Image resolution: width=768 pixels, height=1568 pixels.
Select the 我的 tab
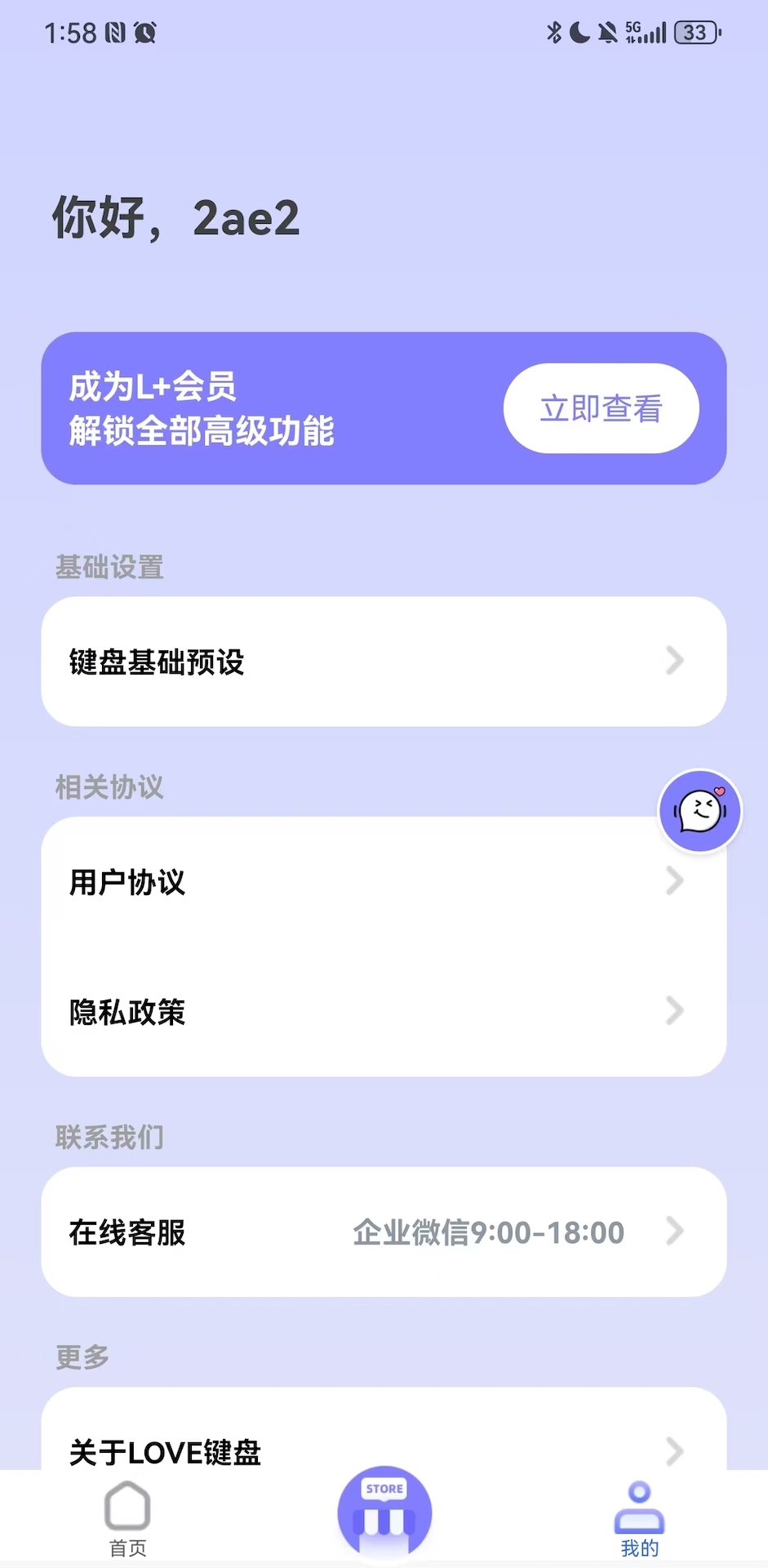(x=639, y=1527)
